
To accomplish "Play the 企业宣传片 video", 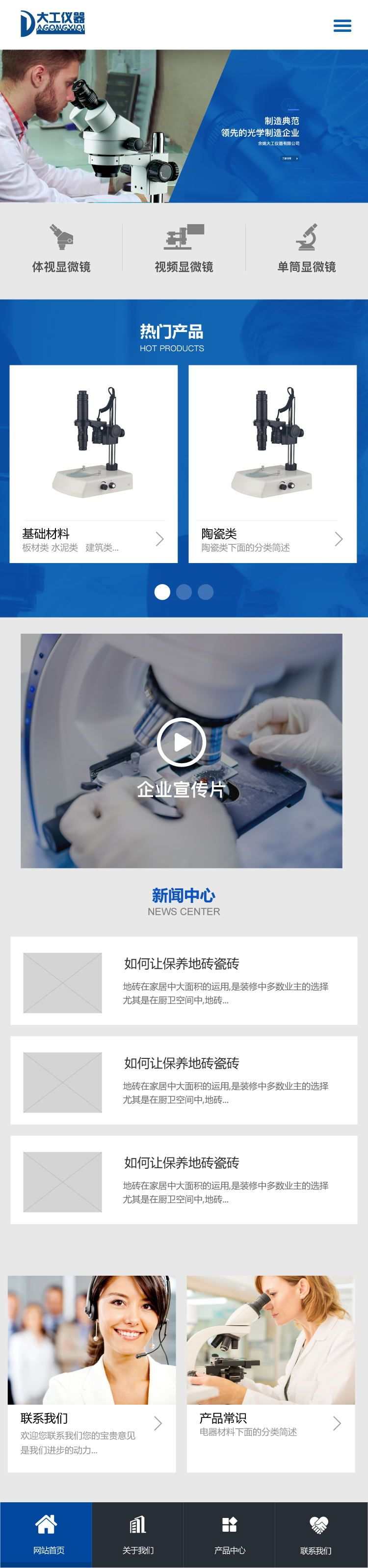I will point(182,742).
